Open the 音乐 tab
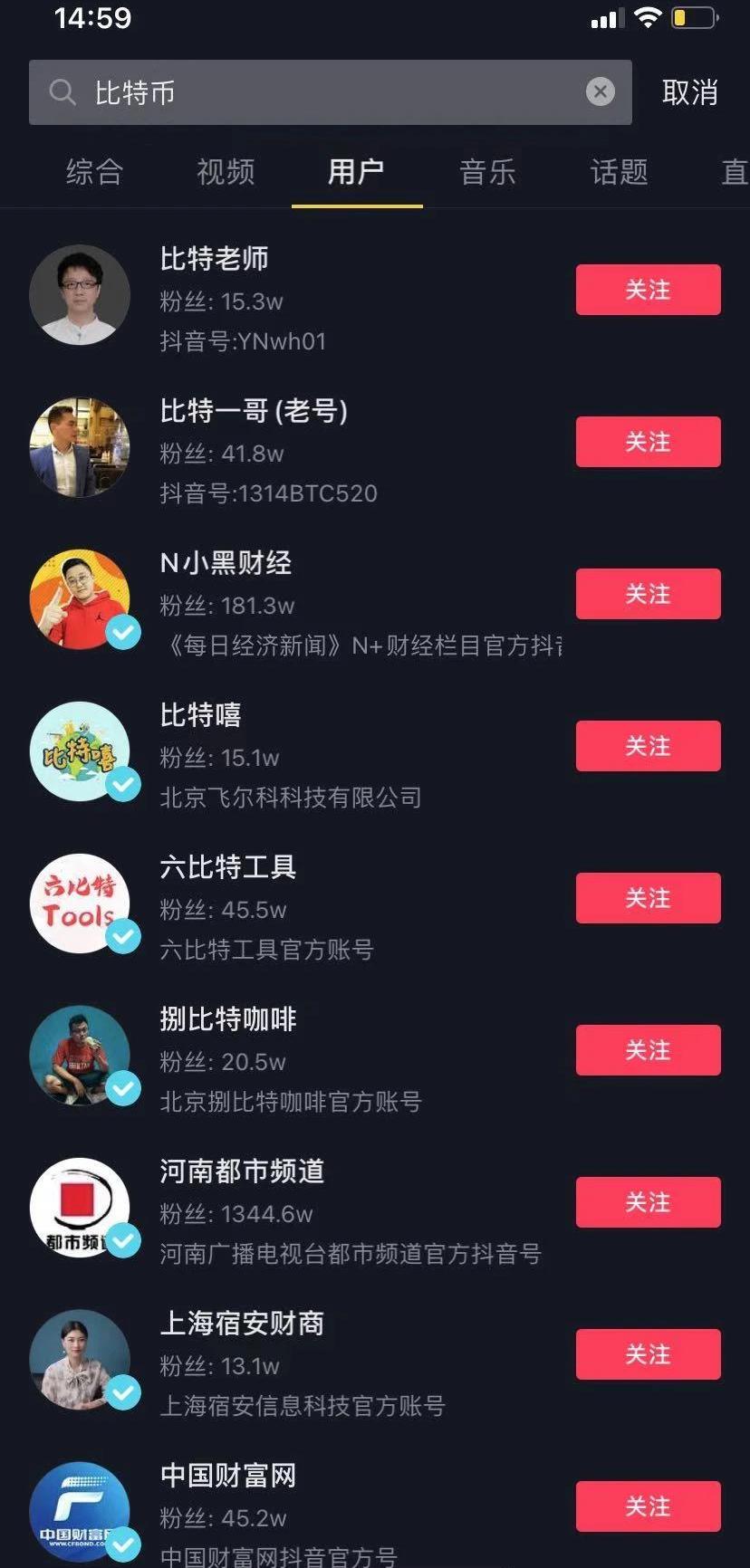750x1568 pixels. pyautogui.click(x=487, y=172)
